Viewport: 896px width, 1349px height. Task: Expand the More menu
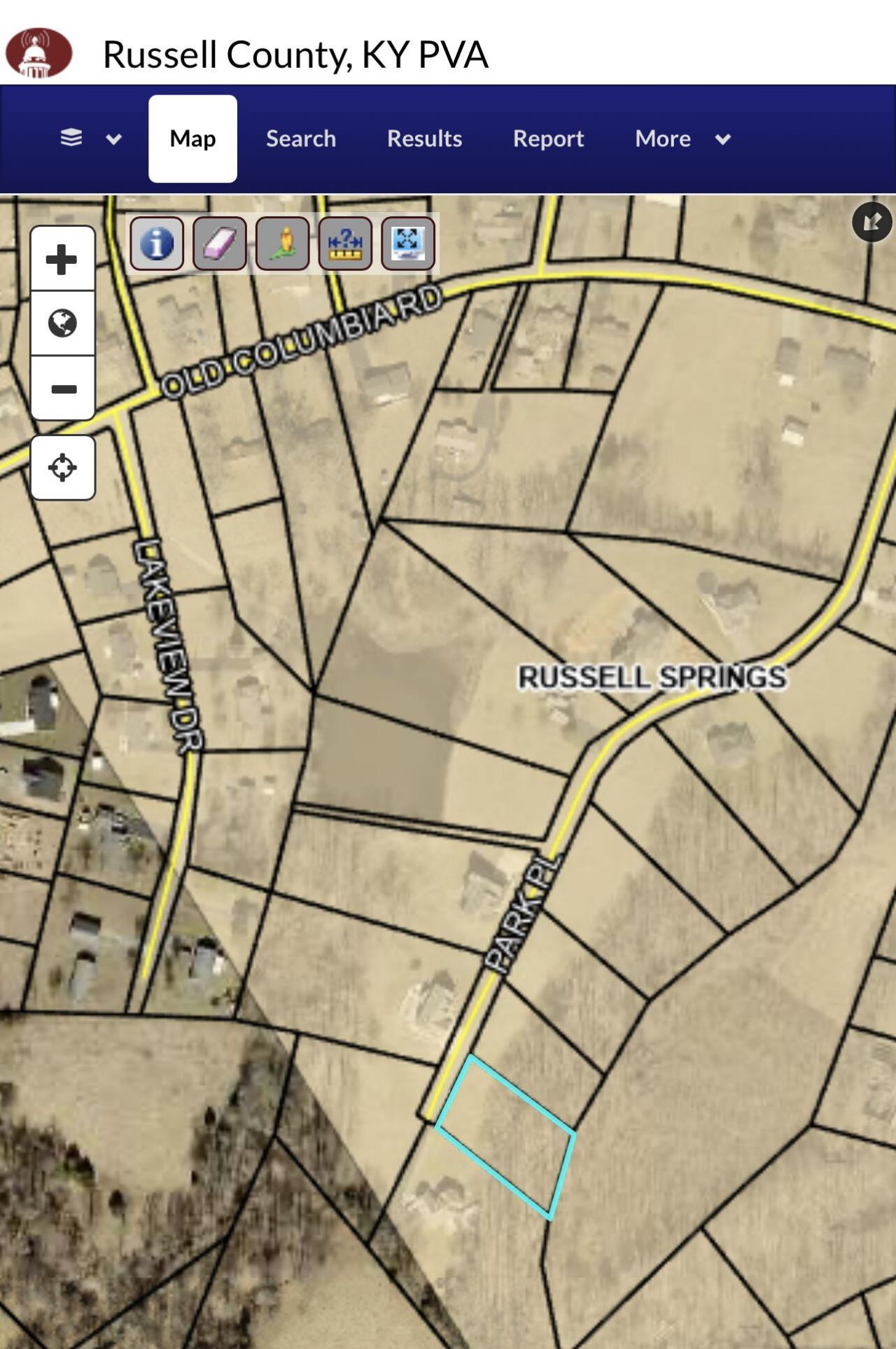(x=682, y=139)
